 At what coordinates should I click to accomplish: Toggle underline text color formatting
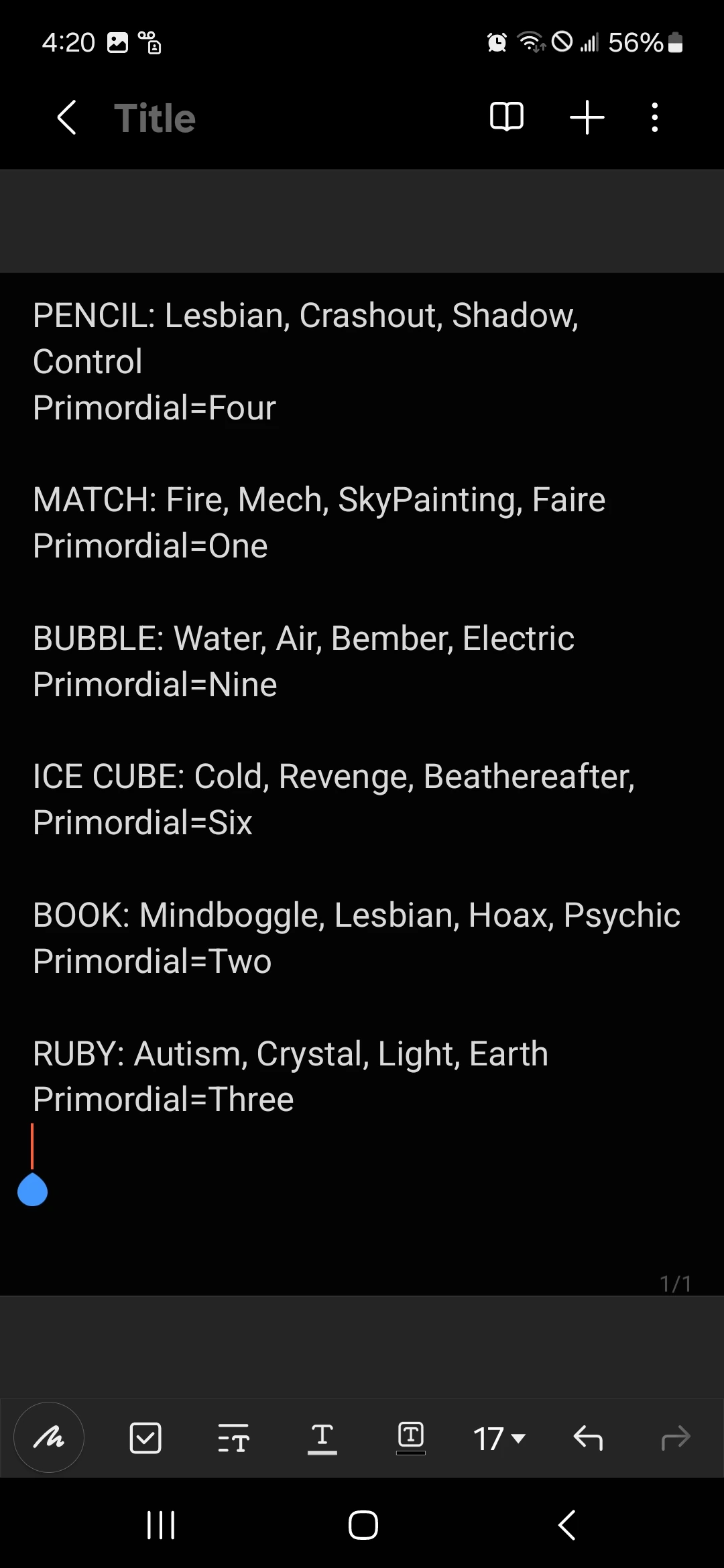point(322,1437)
